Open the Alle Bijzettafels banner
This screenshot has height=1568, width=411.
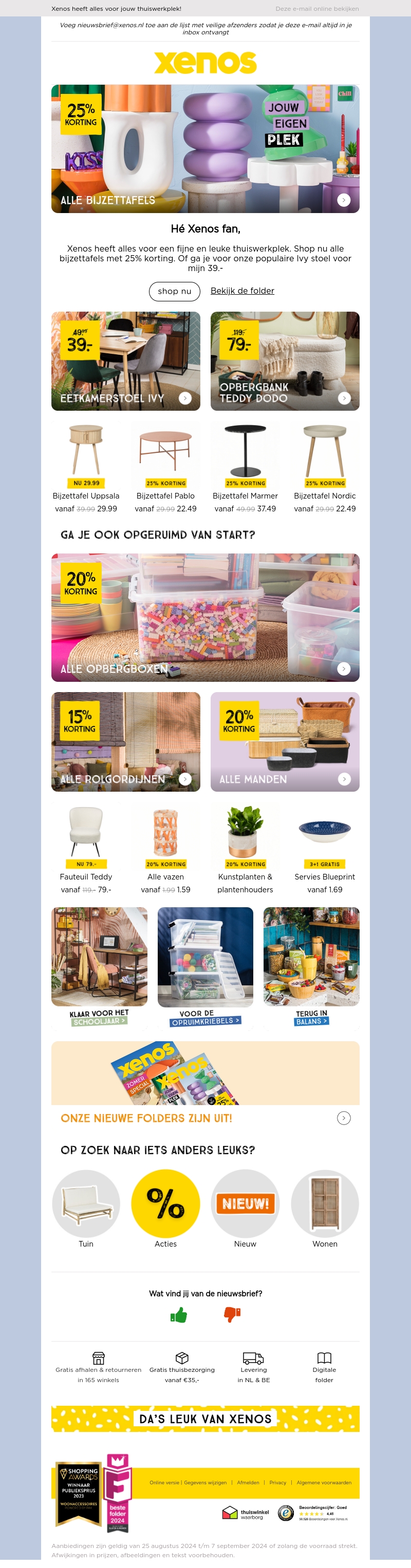(x=205, y=149)
